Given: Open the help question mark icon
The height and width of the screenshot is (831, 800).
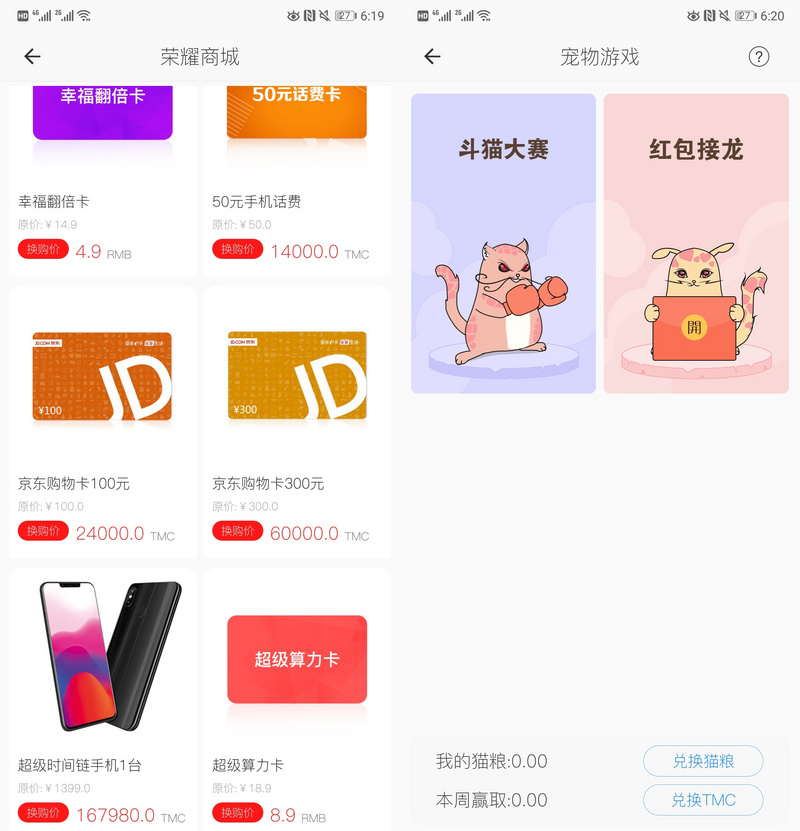Looking at the screenshot, I should pyautogui.click(x=759, y=57).
